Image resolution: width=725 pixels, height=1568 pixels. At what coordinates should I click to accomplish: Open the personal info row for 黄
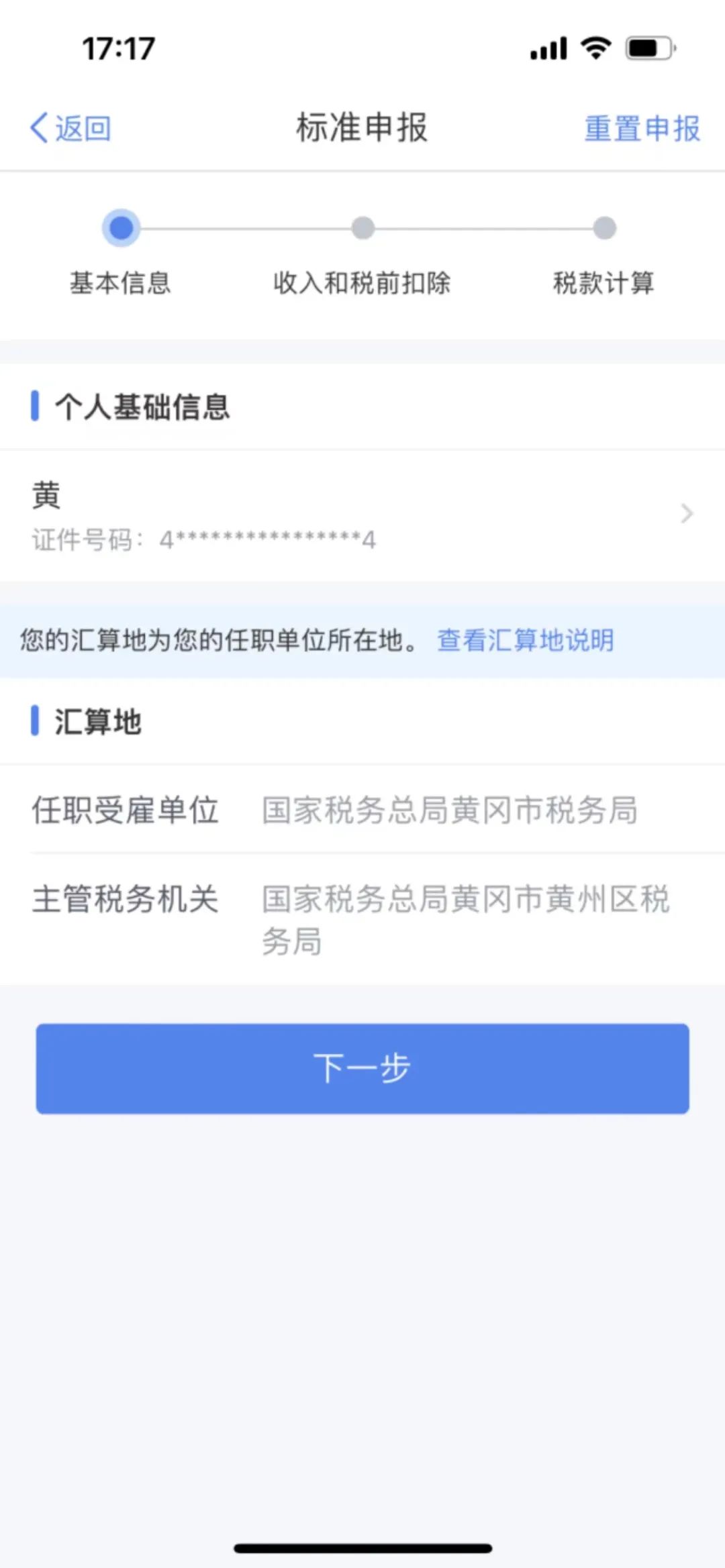click(x=362, y=515)
